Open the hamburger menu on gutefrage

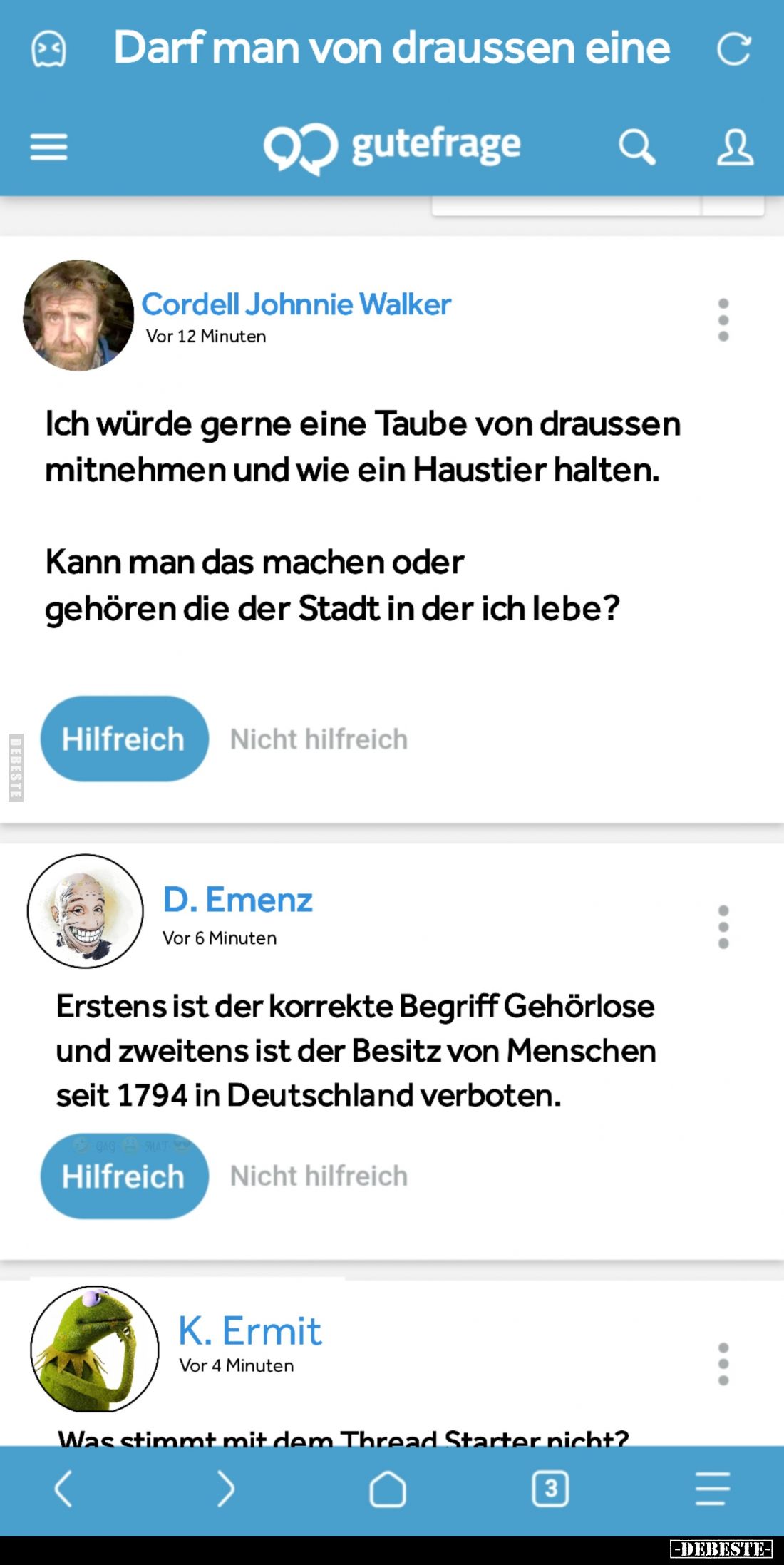[x=48, y=148]
